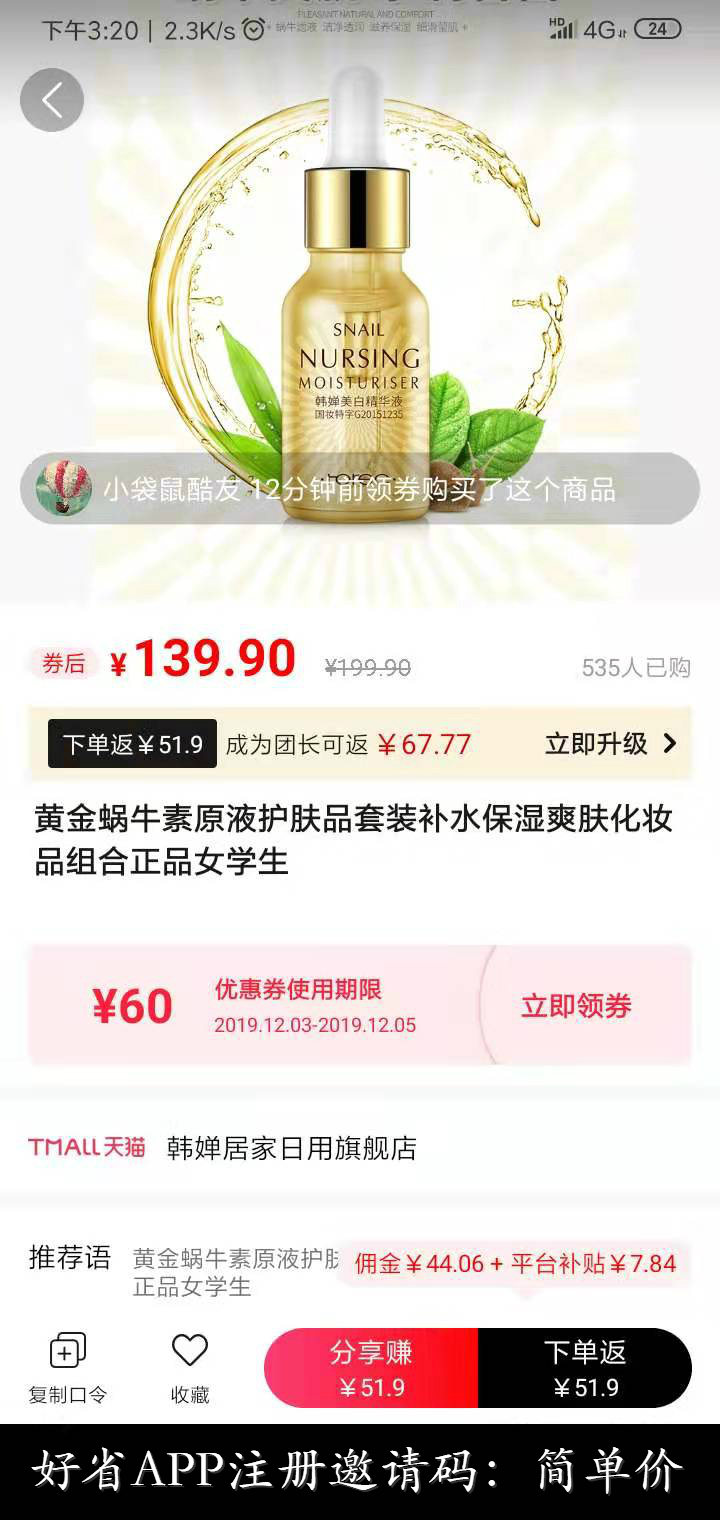The height and width of the screenshot is (1520, 720).
Task: Copy the share code with 复制口令
Action: pos(68,1368)
